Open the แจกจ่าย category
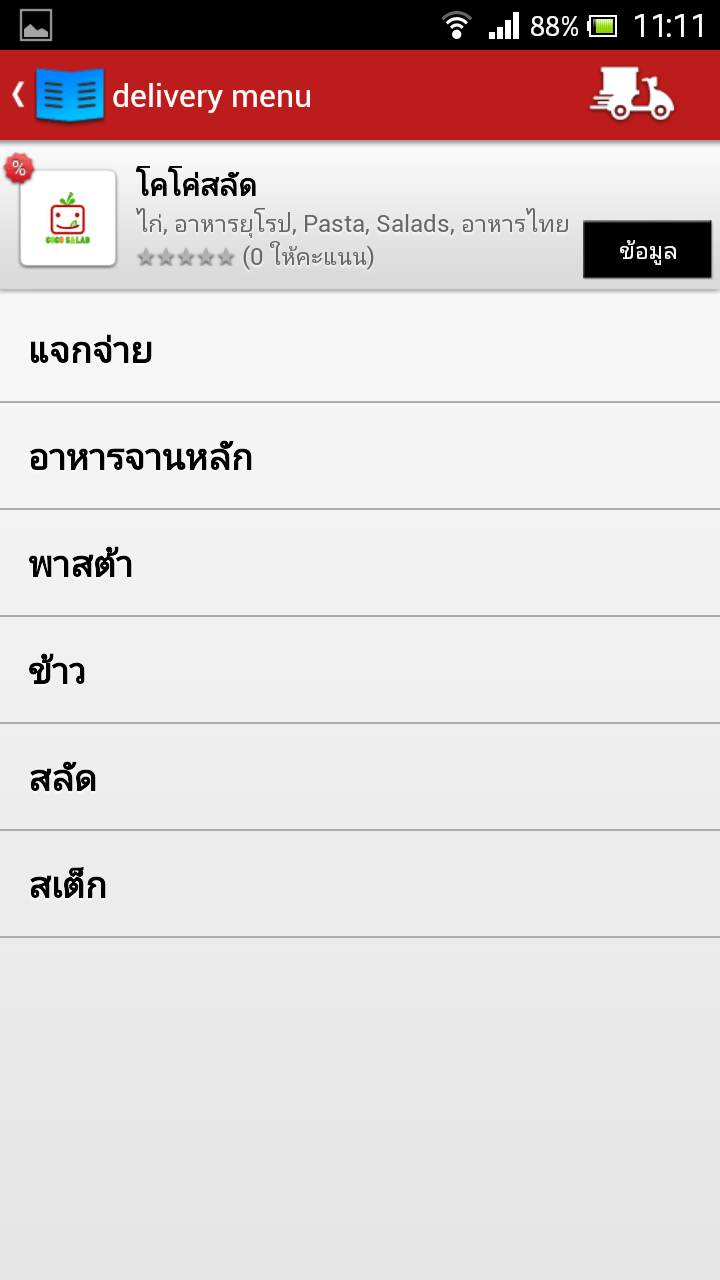 click(360, 349)
